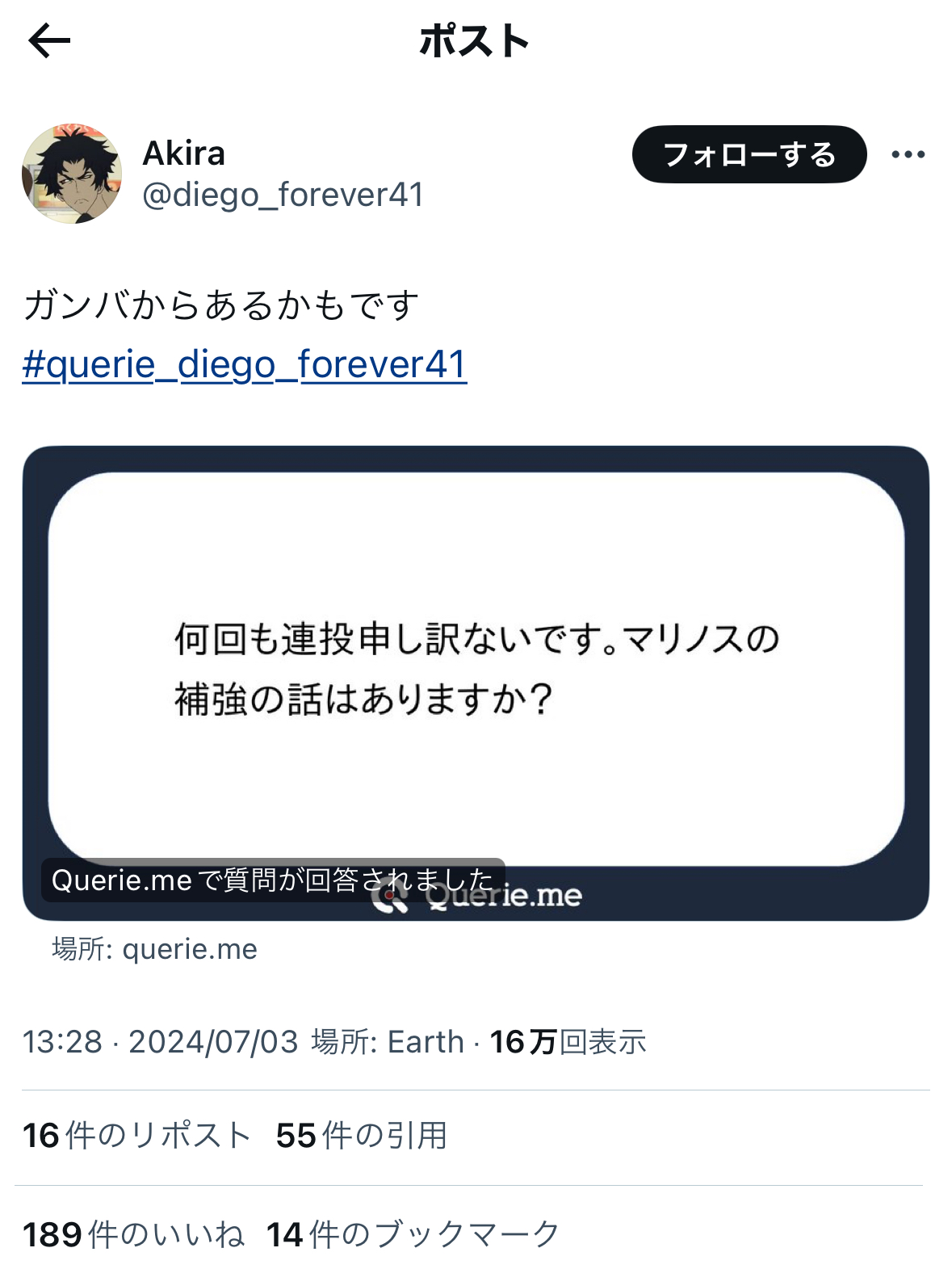
Task: Open the three-dot menu for this post
Action: pos(908,154)
